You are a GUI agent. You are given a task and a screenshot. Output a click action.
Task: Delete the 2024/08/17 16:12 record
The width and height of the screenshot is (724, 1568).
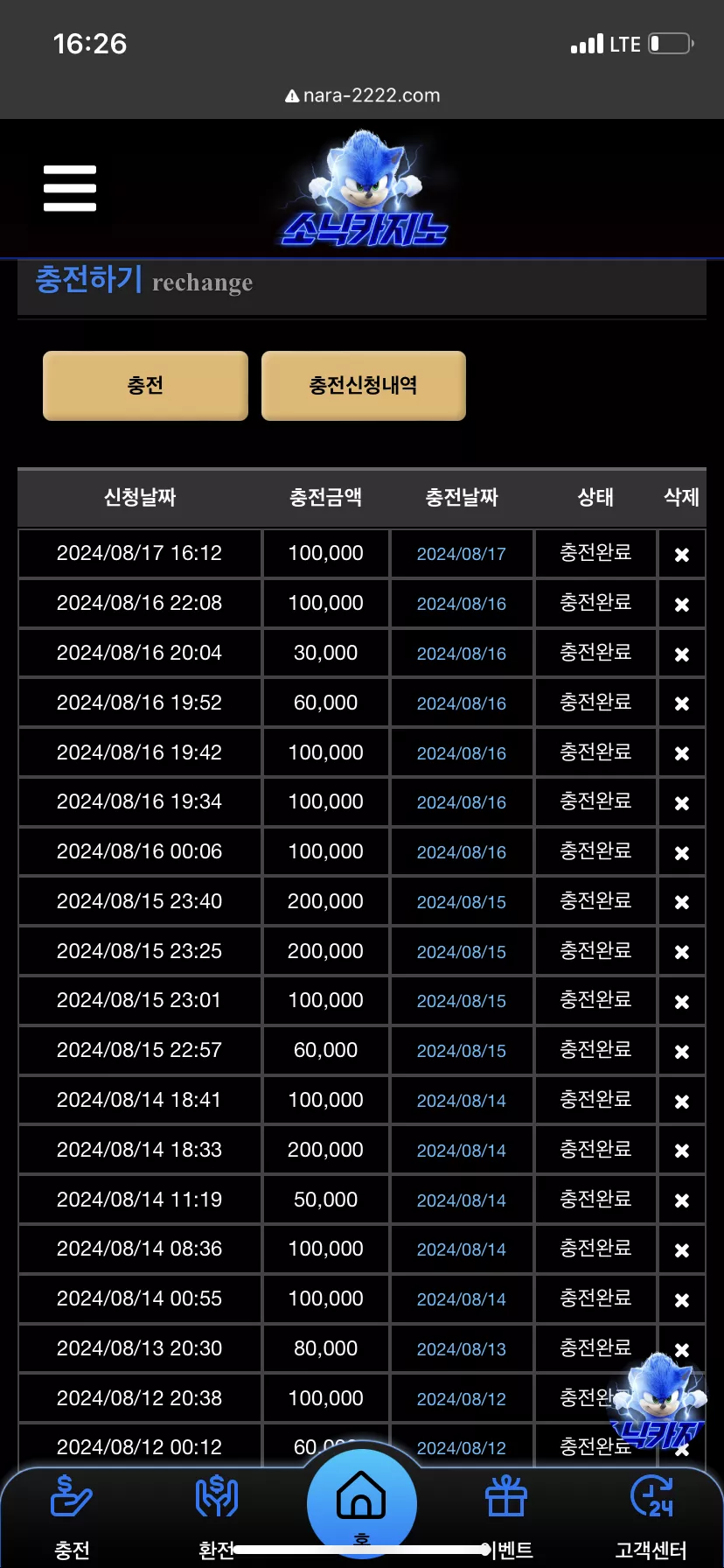point(682,555)
